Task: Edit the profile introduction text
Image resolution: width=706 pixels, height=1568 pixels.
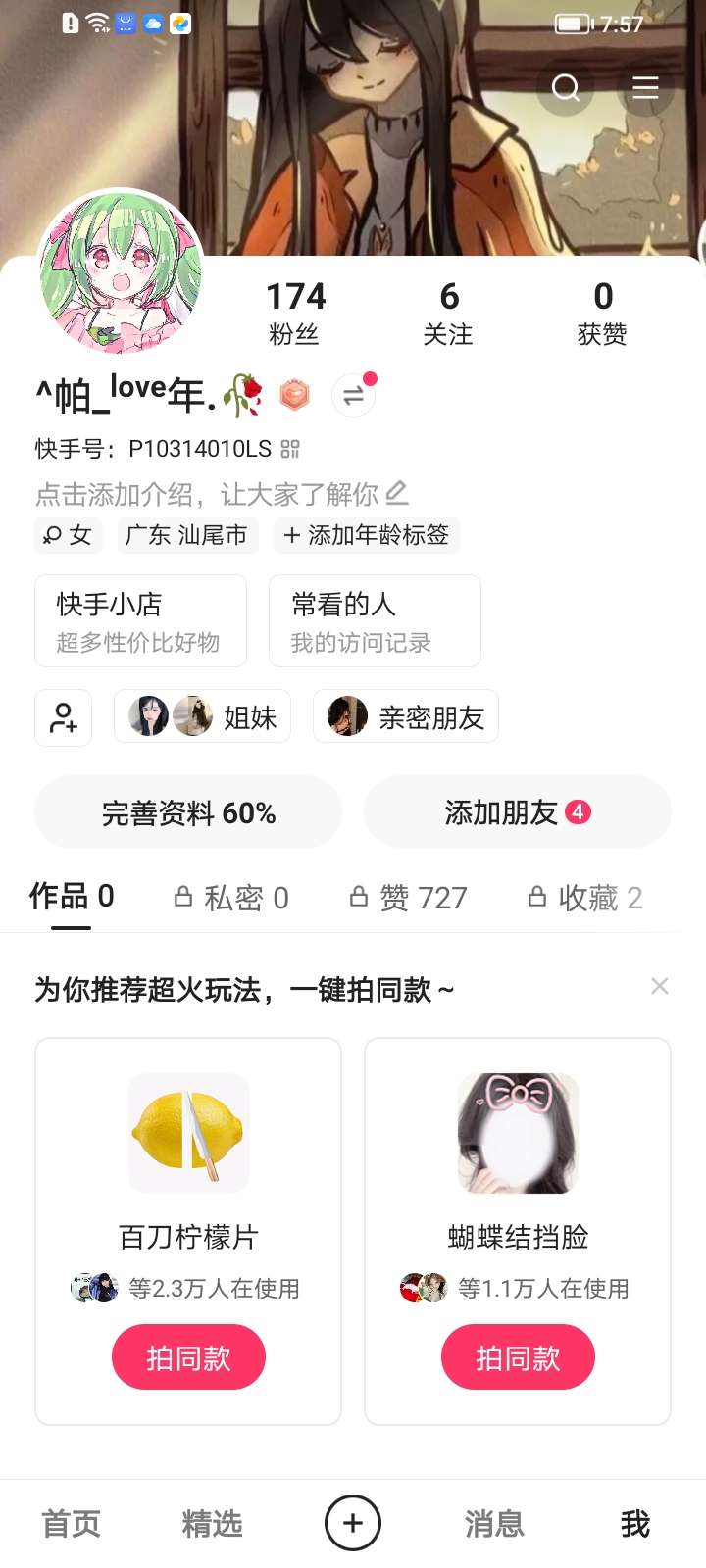Action: (x=396, y=492)
